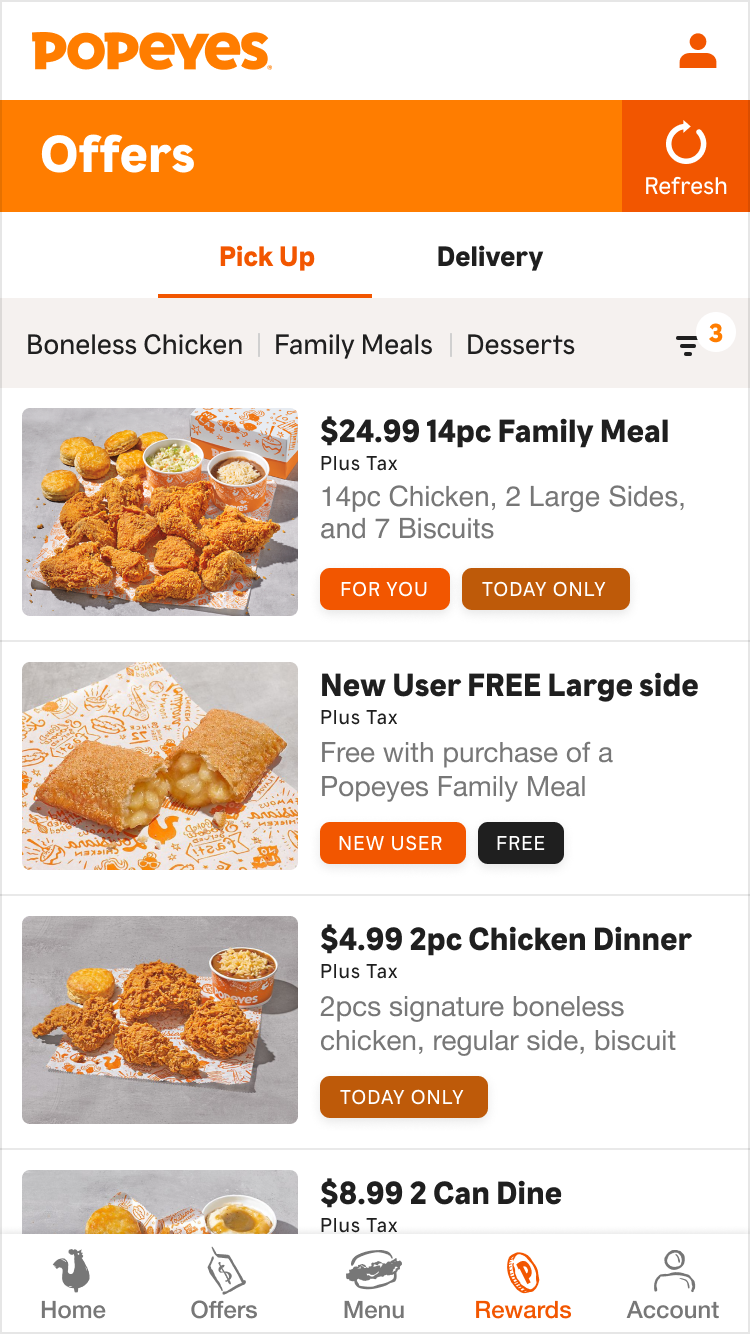Image resolution: width=750 pixels, height=1334 pixels.
Task: Go to the Account tab
Action: [673, 1285]
